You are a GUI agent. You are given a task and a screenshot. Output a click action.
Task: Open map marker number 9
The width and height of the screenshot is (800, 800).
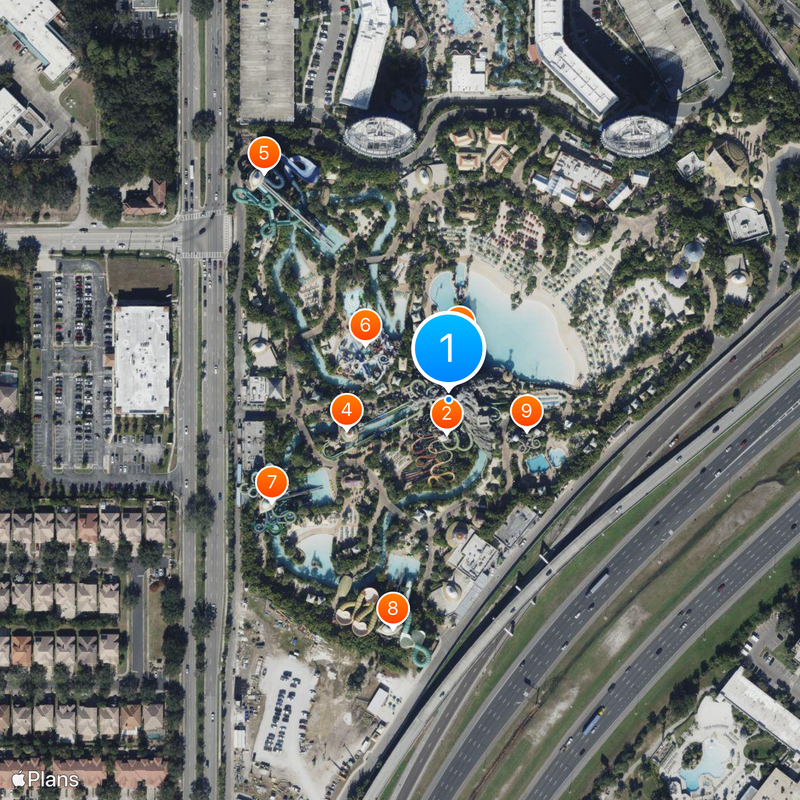pos(526,410)
